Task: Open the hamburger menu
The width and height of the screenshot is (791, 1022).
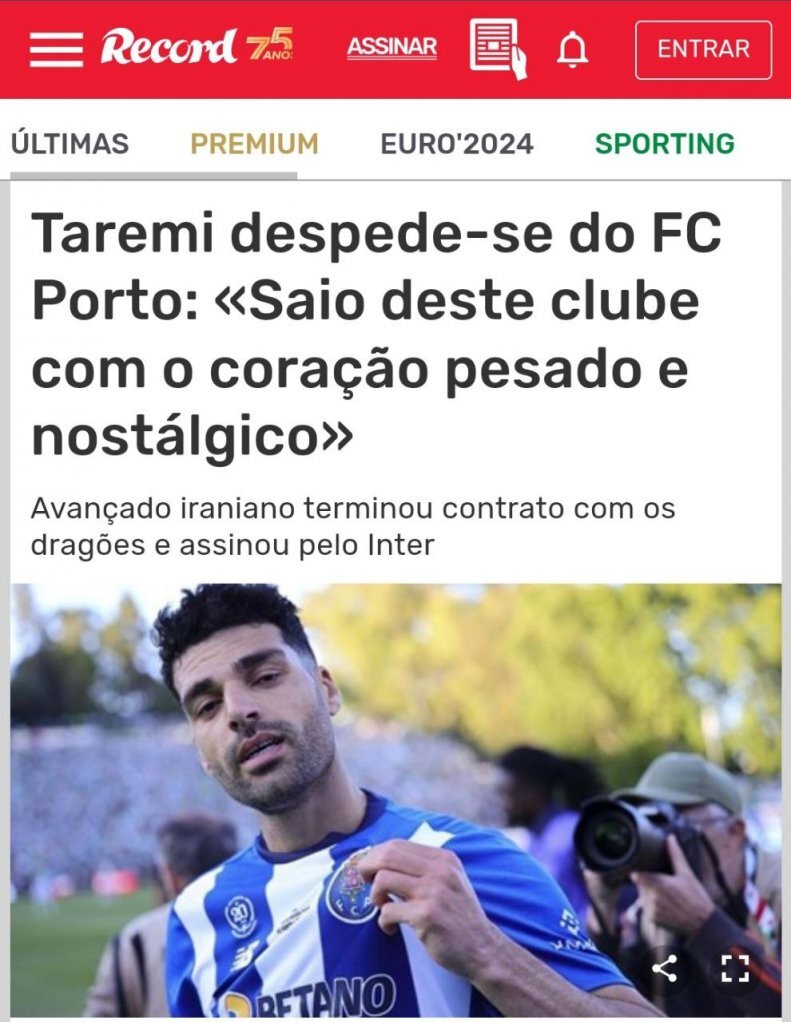Action: coord(56,49)
